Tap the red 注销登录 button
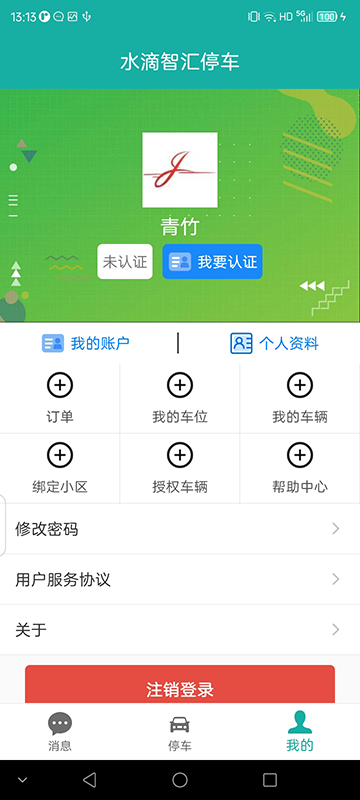This screenshot has height=800, width=360. coord(180,685)
